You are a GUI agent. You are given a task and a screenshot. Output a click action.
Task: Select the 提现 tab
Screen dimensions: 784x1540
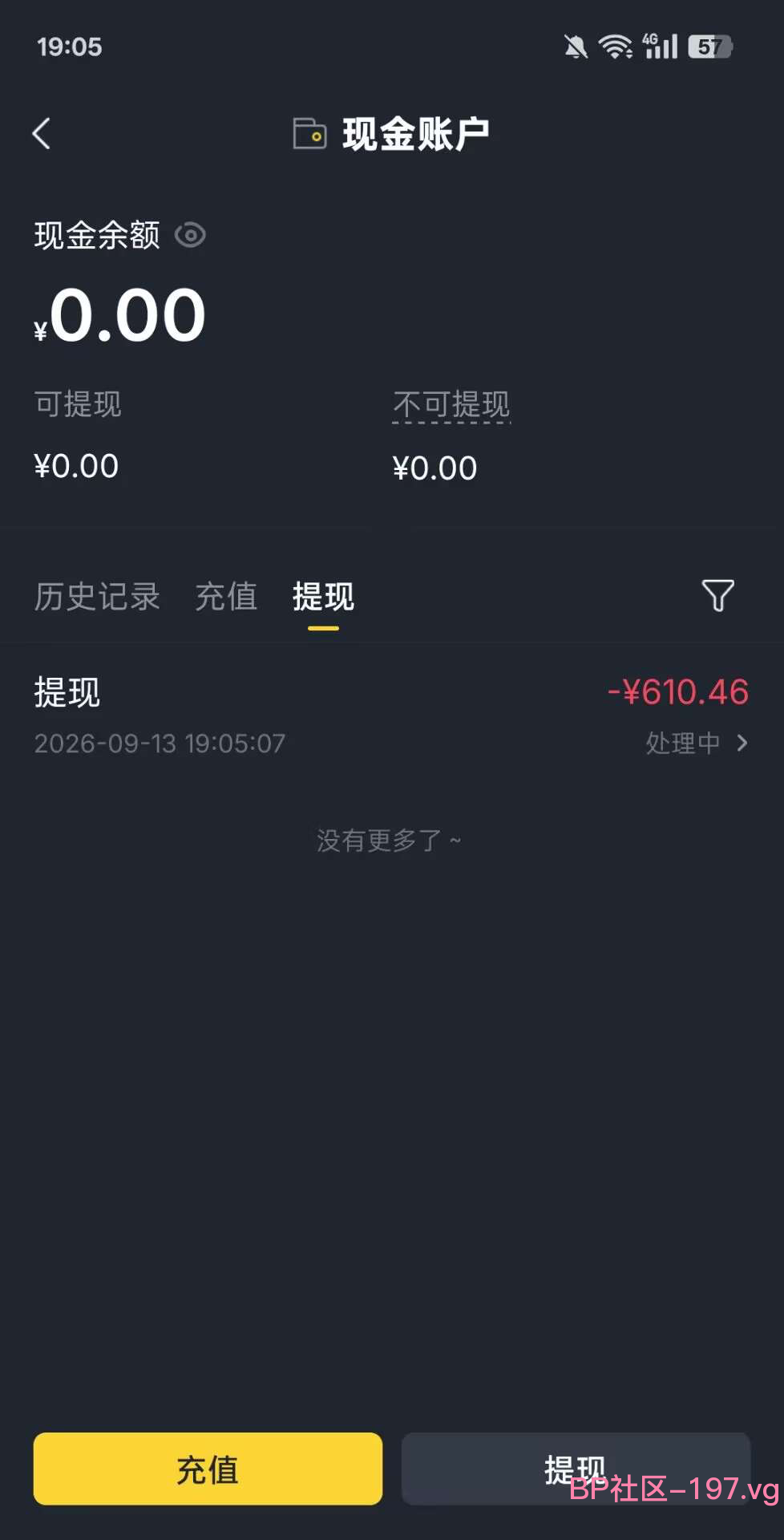click(x=323, y=597)
